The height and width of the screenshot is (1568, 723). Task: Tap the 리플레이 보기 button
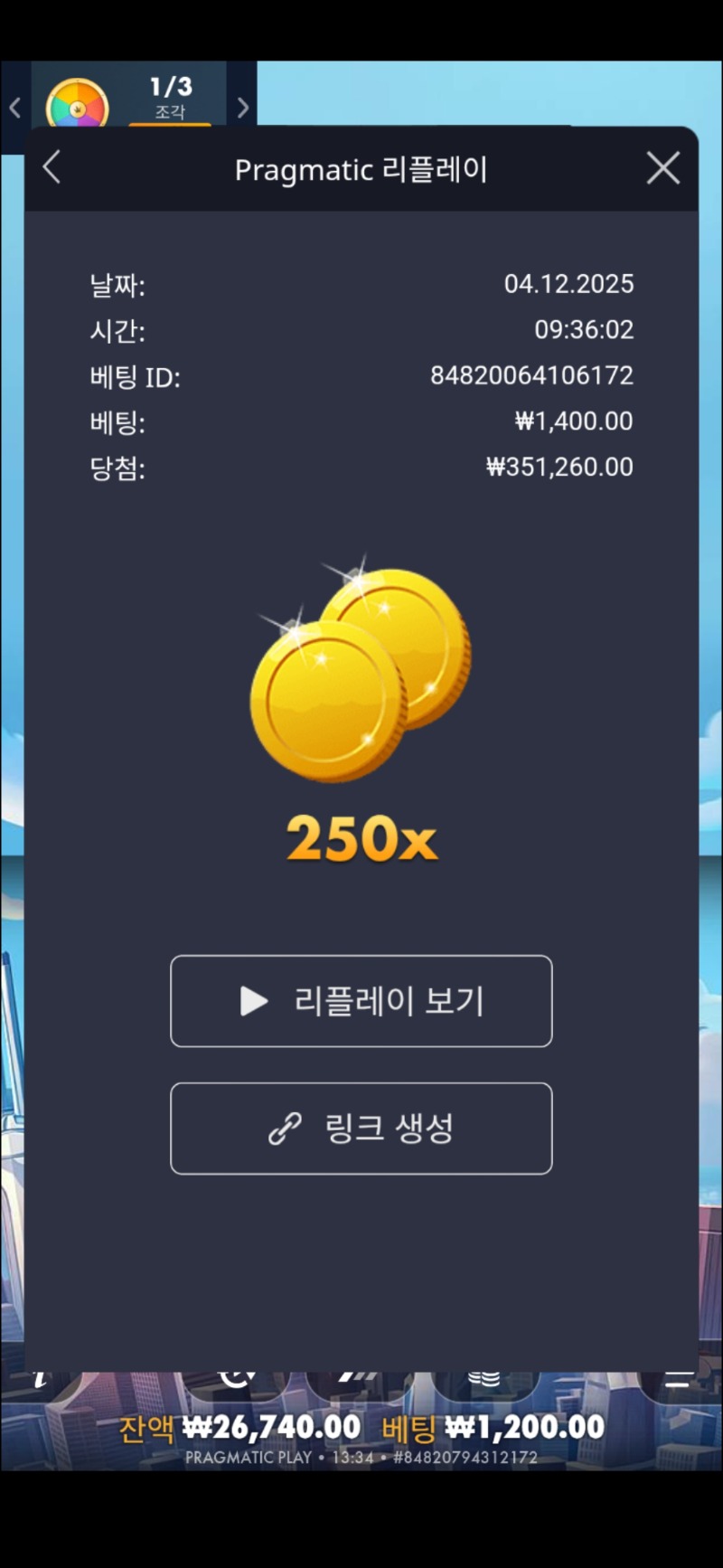click(x=361, y=1001)
